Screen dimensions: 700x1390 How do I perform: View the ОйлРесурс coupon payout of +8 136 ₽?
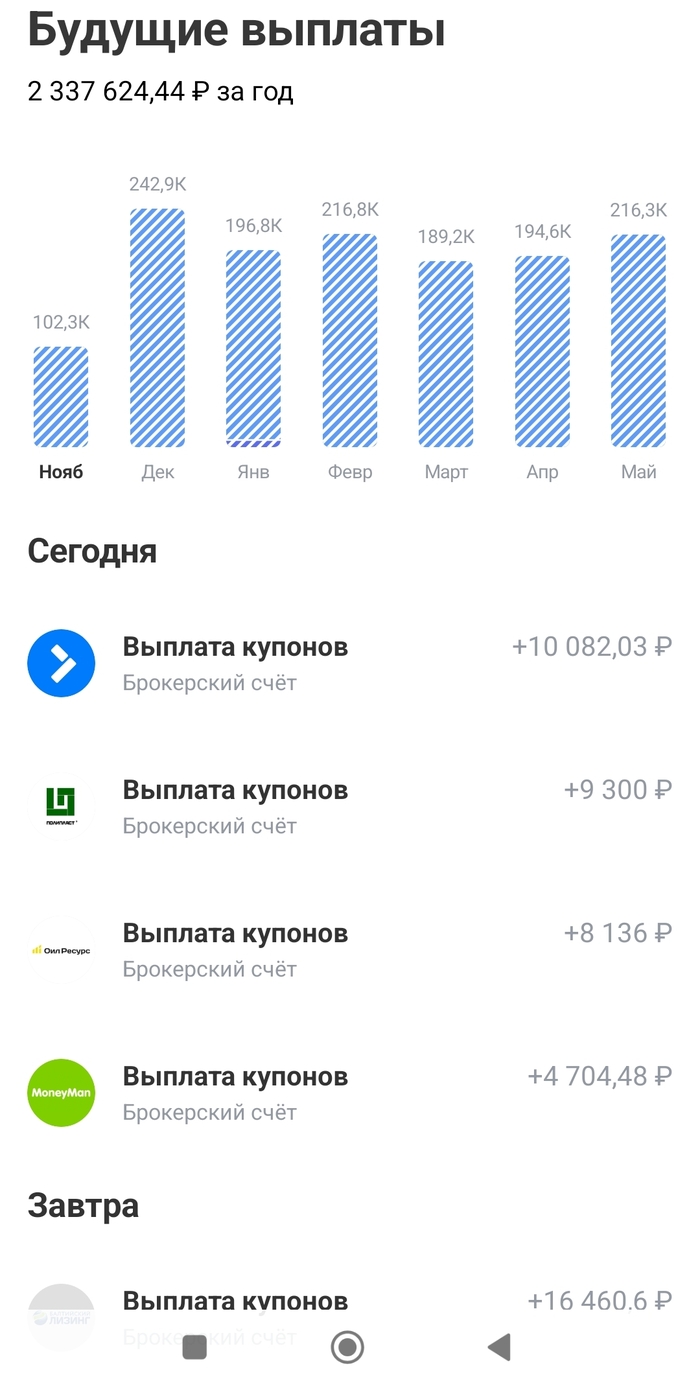tap(349, 949)
